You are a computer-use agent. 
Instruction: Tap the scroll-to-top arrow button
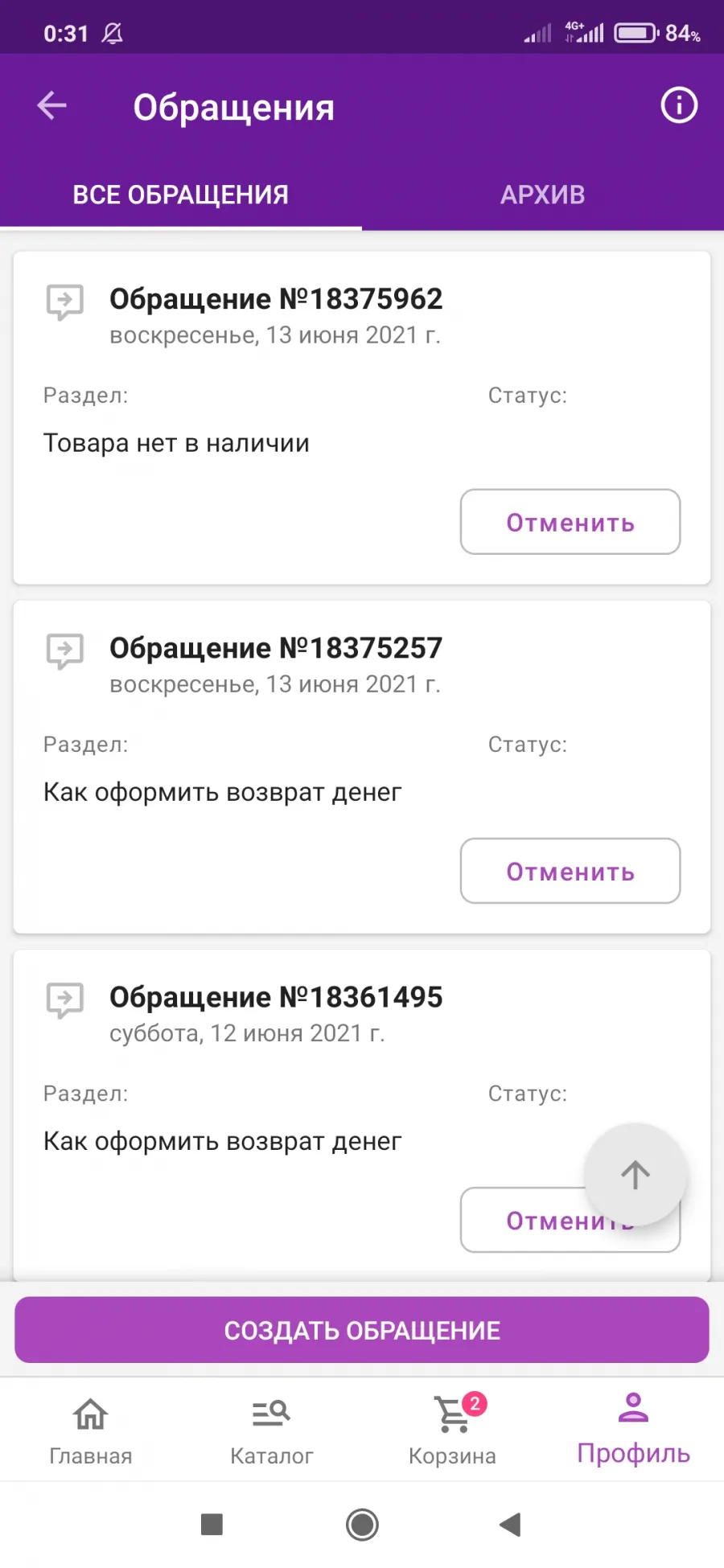(636, 1175)
